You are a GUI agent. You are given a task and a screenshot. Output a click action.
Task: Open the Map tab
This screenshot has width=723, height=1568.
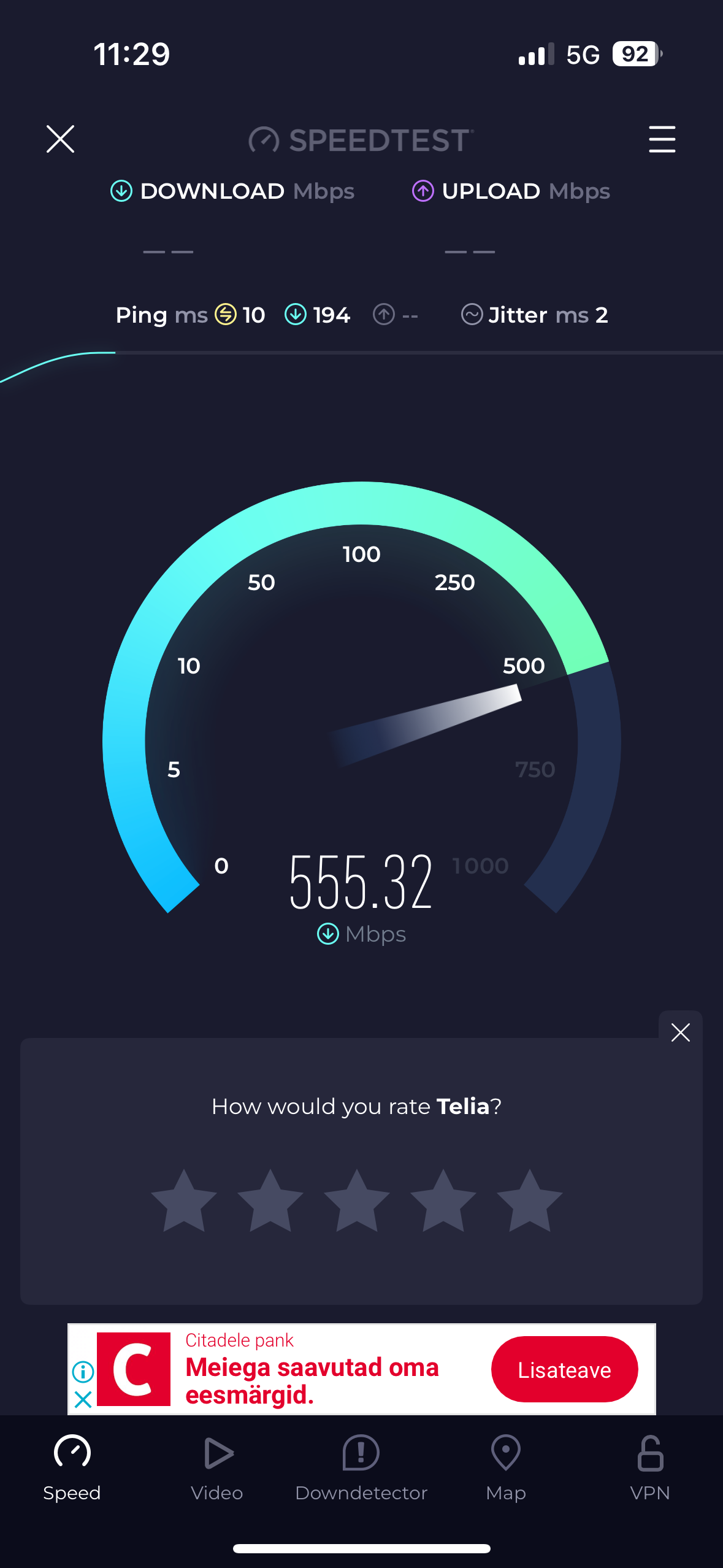coord(506,1467)
